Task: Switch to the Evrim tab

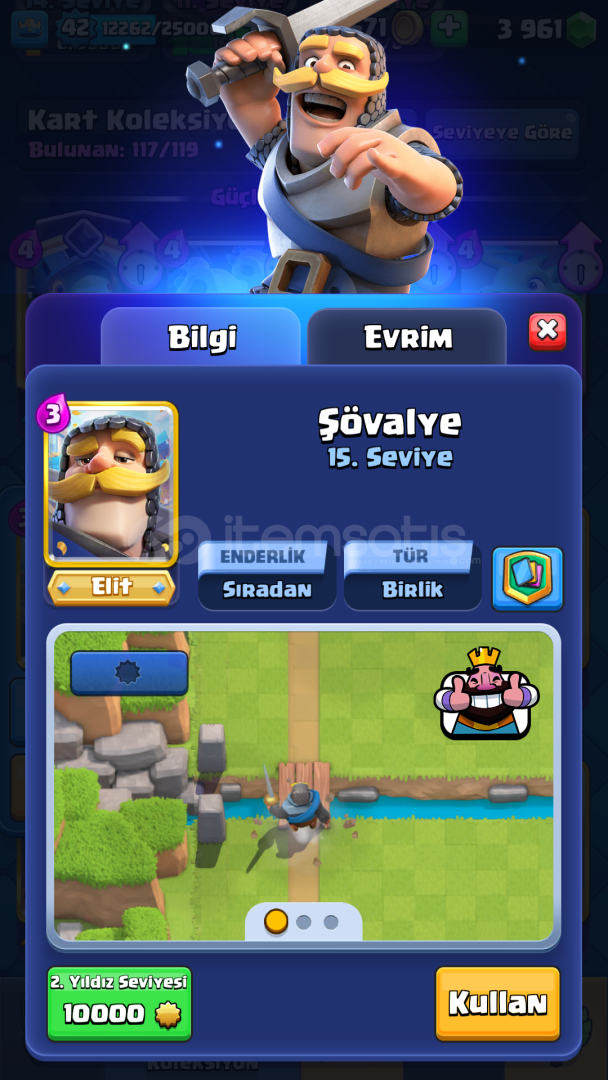Action: (x=407, y=337)
